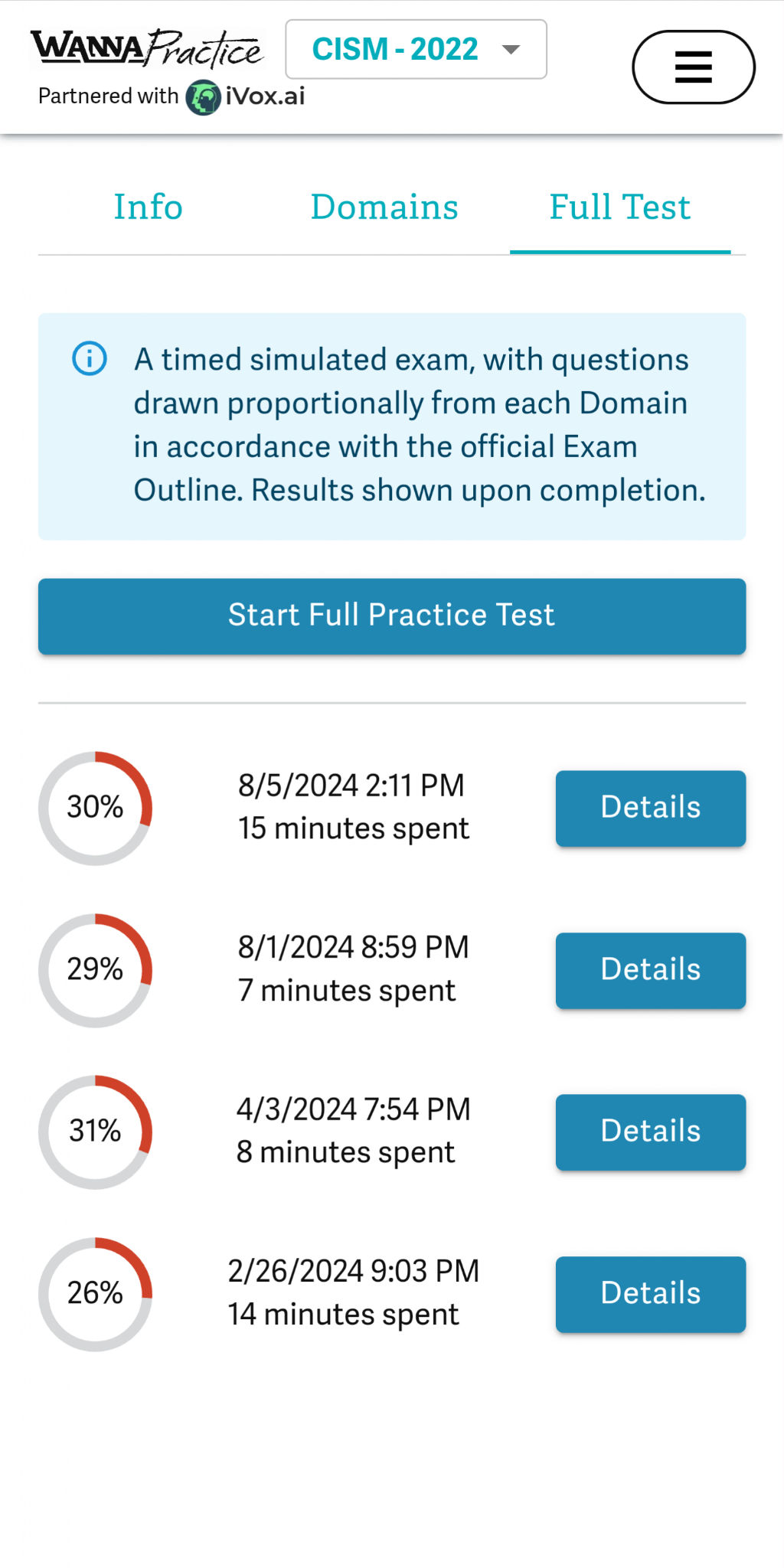Click the 8/5/2024 2:11 PM attempt entry
Image resolution: width=784 pixels, height=1568 pixels.
pos(351,805)
